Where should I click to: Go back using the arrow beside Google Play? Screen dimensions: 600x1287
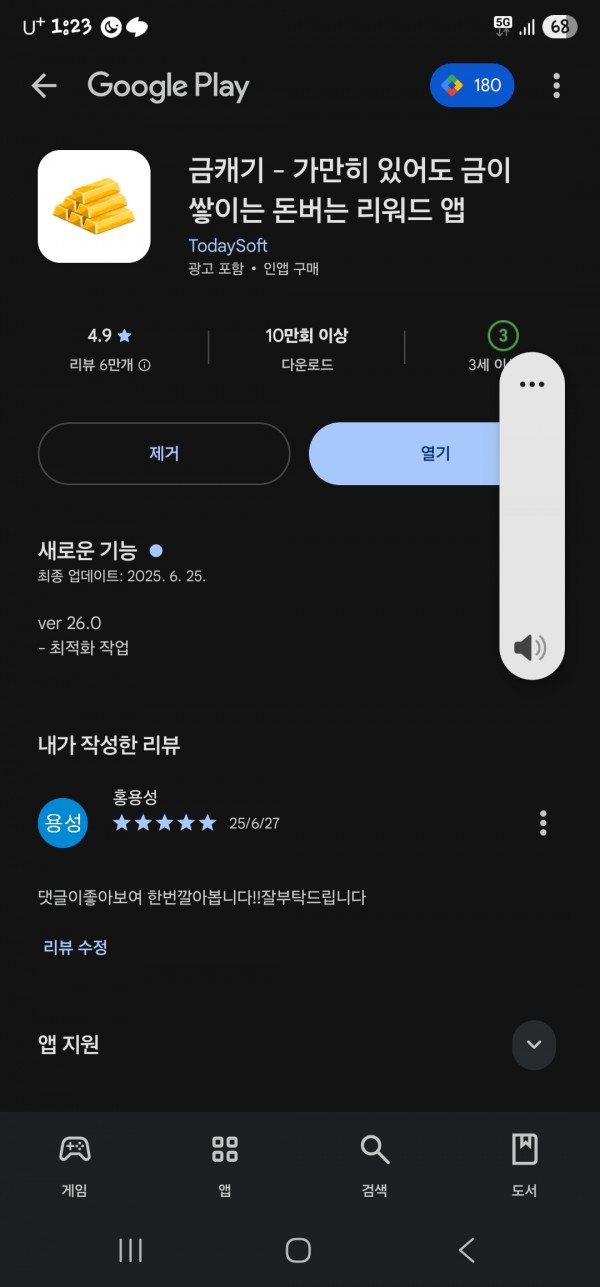click(x=44, y=86)
